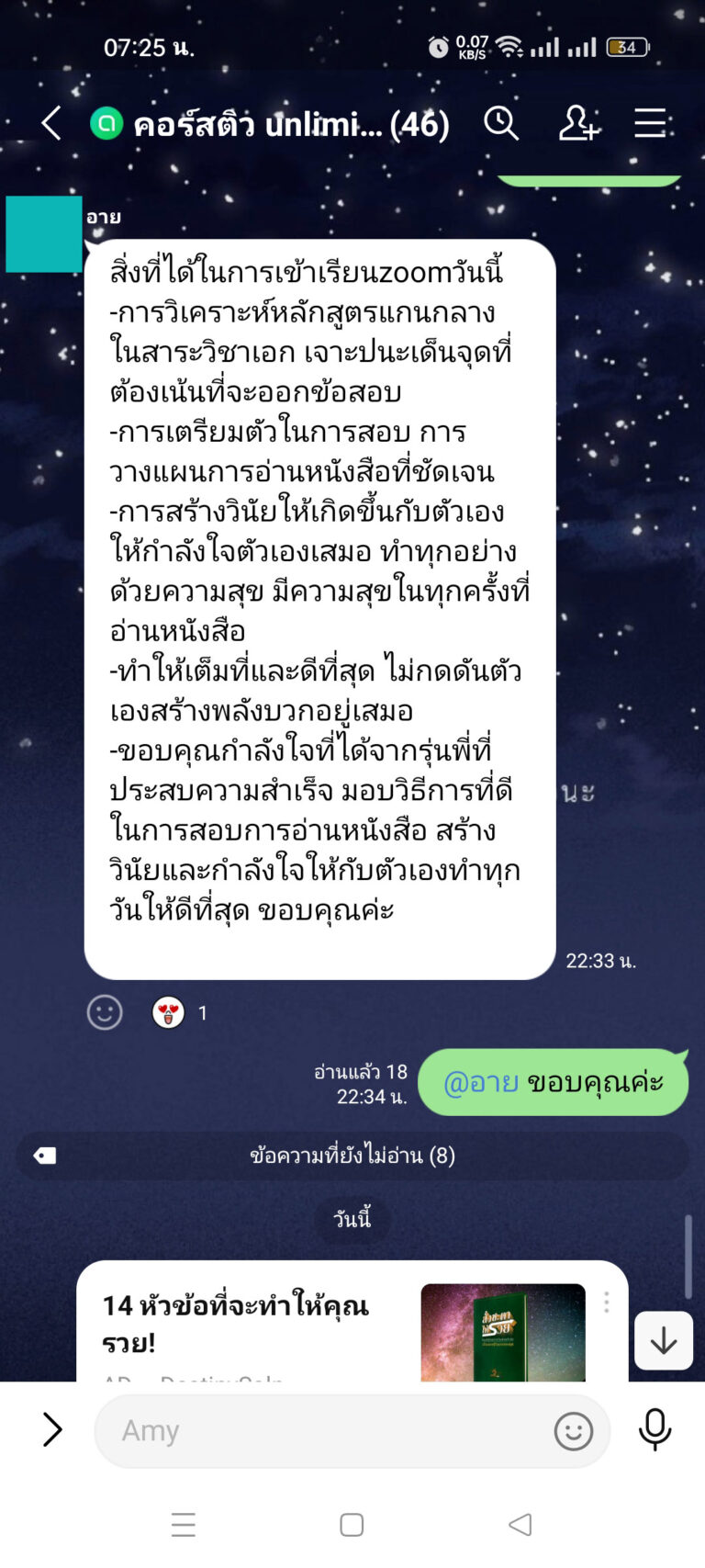This screenshot has width=705, height=1568.
Task: Search within this chat
Action: pyautogui.click(x=501, y=123)
